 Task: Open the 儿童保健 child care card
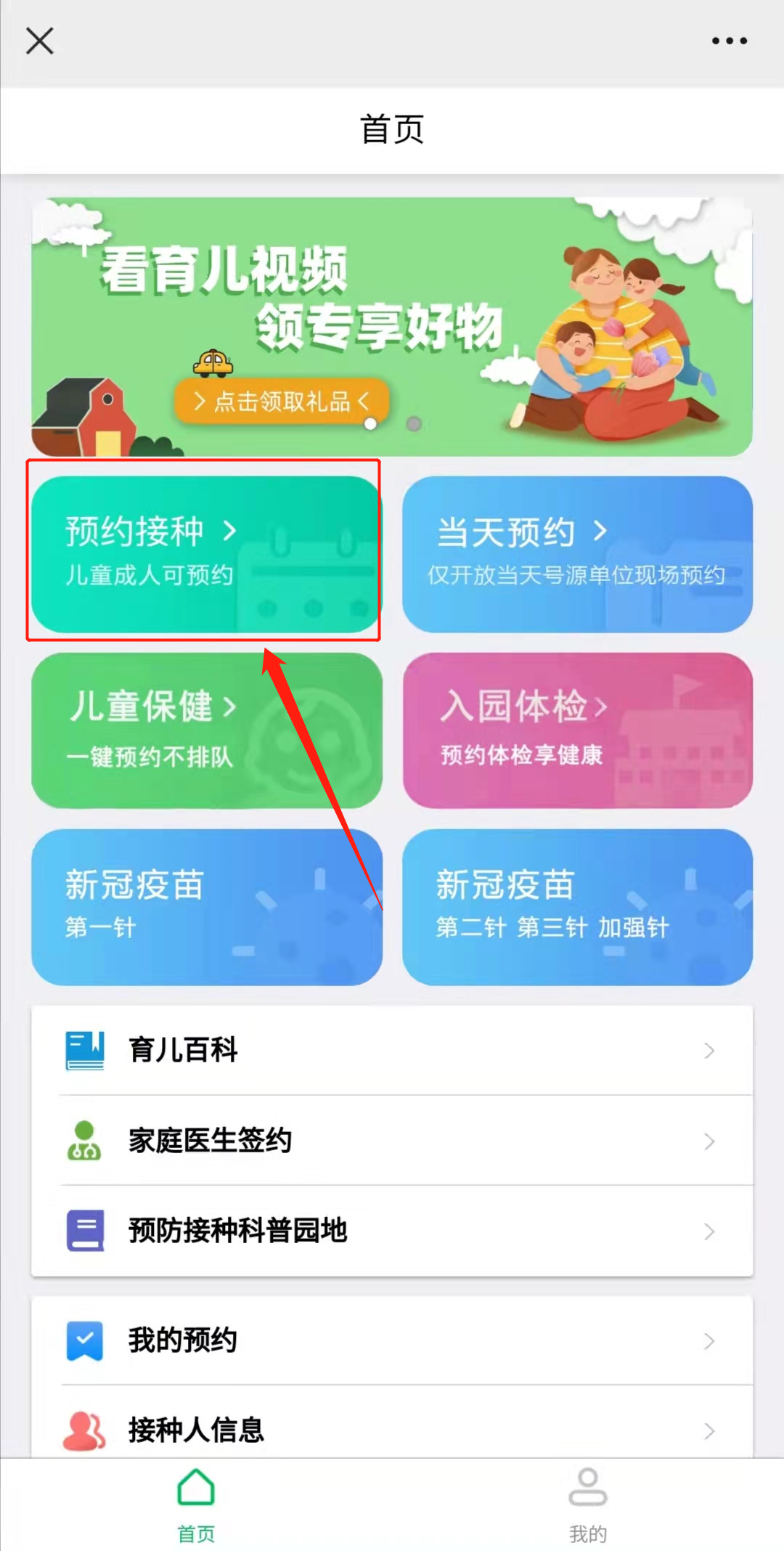[x=206, y=730]
